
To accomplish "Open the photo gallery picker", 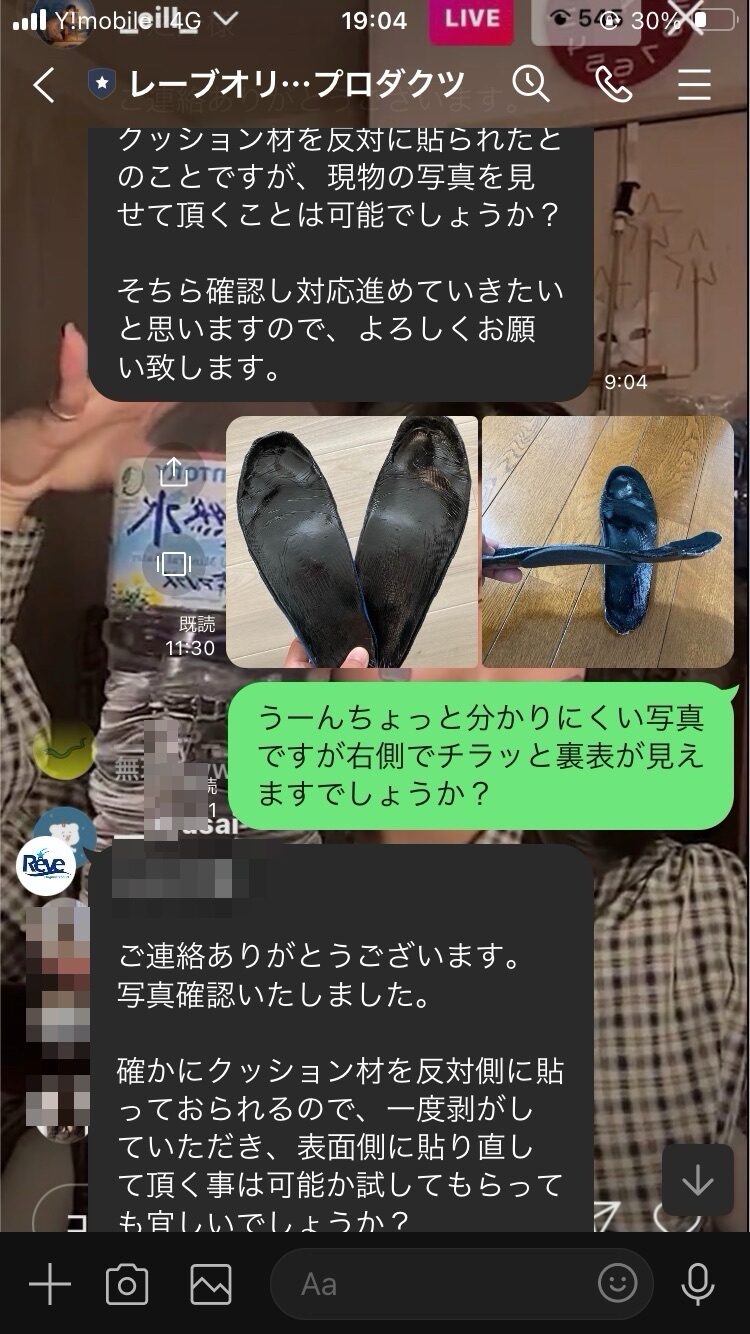I will pyautogui.click(x=211, y=1284).
